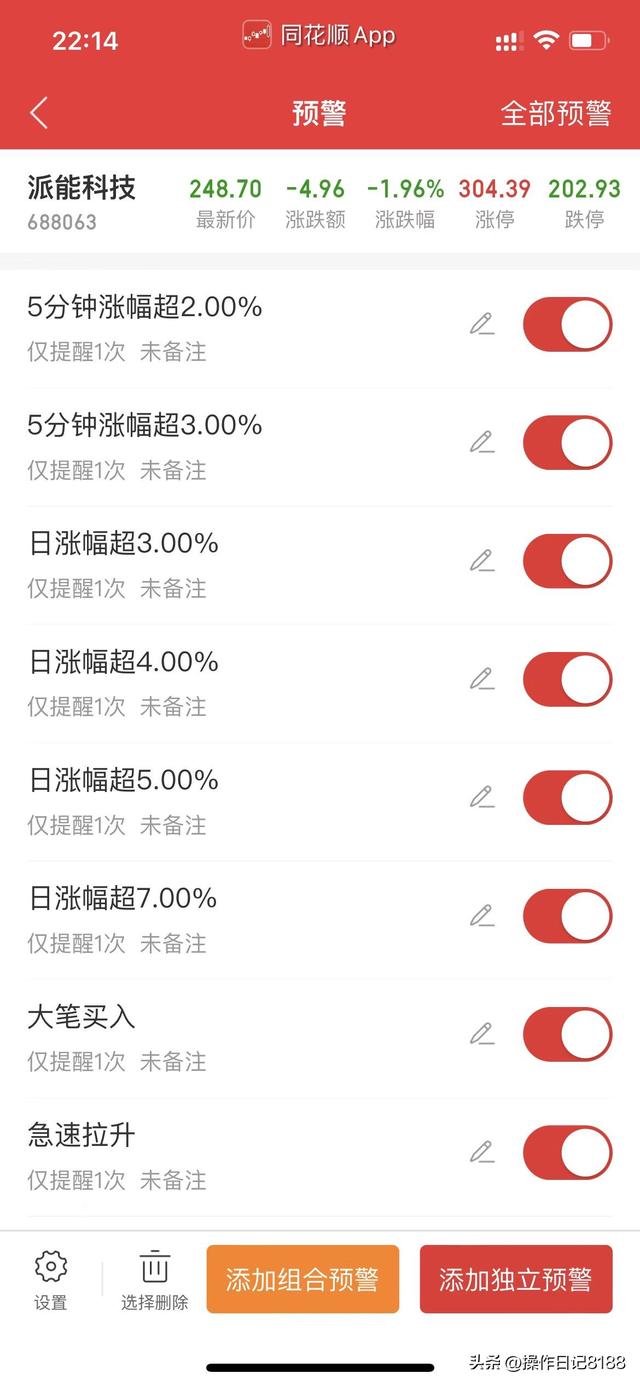
Task: Turn off the 日涨幅超7.00% alert
Action: coord(567,916)
